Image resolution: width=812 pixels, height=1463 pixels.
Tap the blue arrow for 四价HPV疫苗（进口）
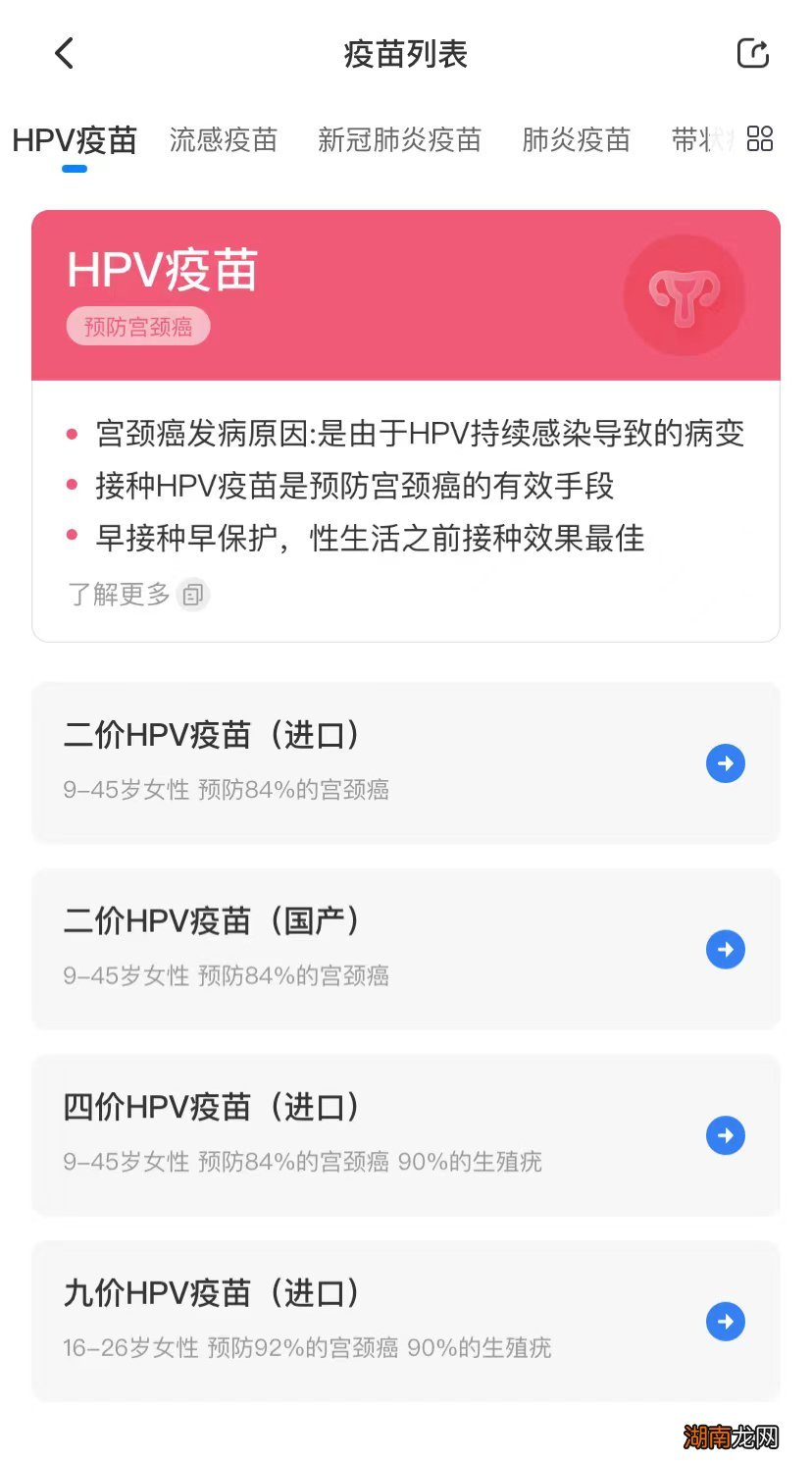[726, 1135]
